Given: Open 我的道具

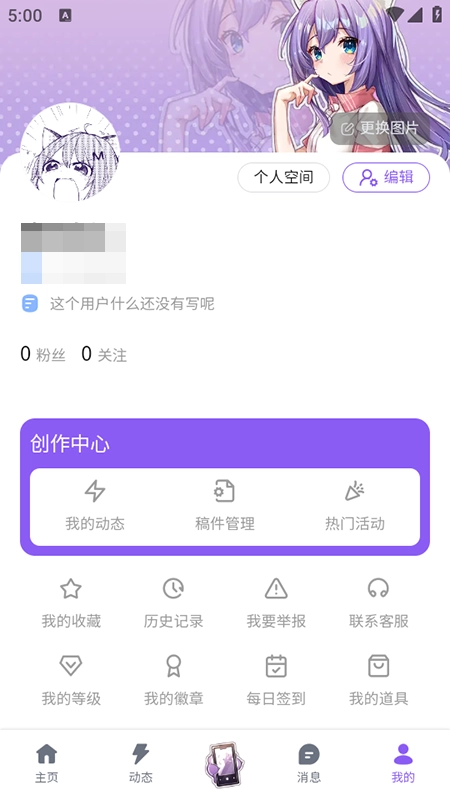Looking at the screenshot, I should tap(379, 680).
